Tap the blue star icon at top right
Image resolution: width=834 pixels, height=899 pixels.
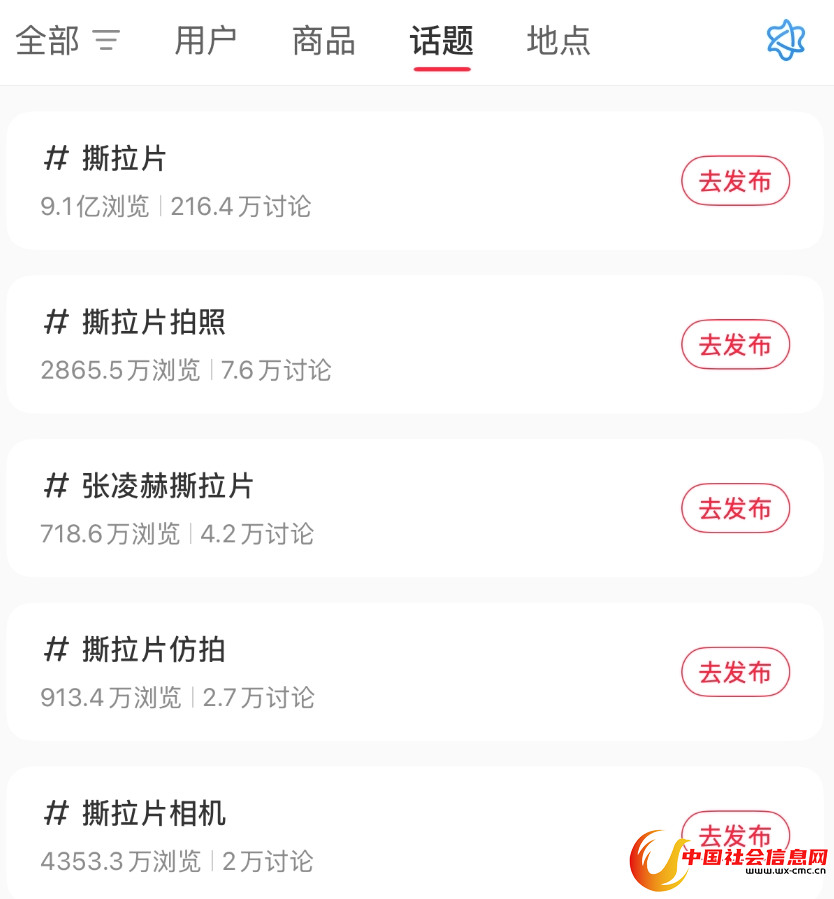pos(786,40)
